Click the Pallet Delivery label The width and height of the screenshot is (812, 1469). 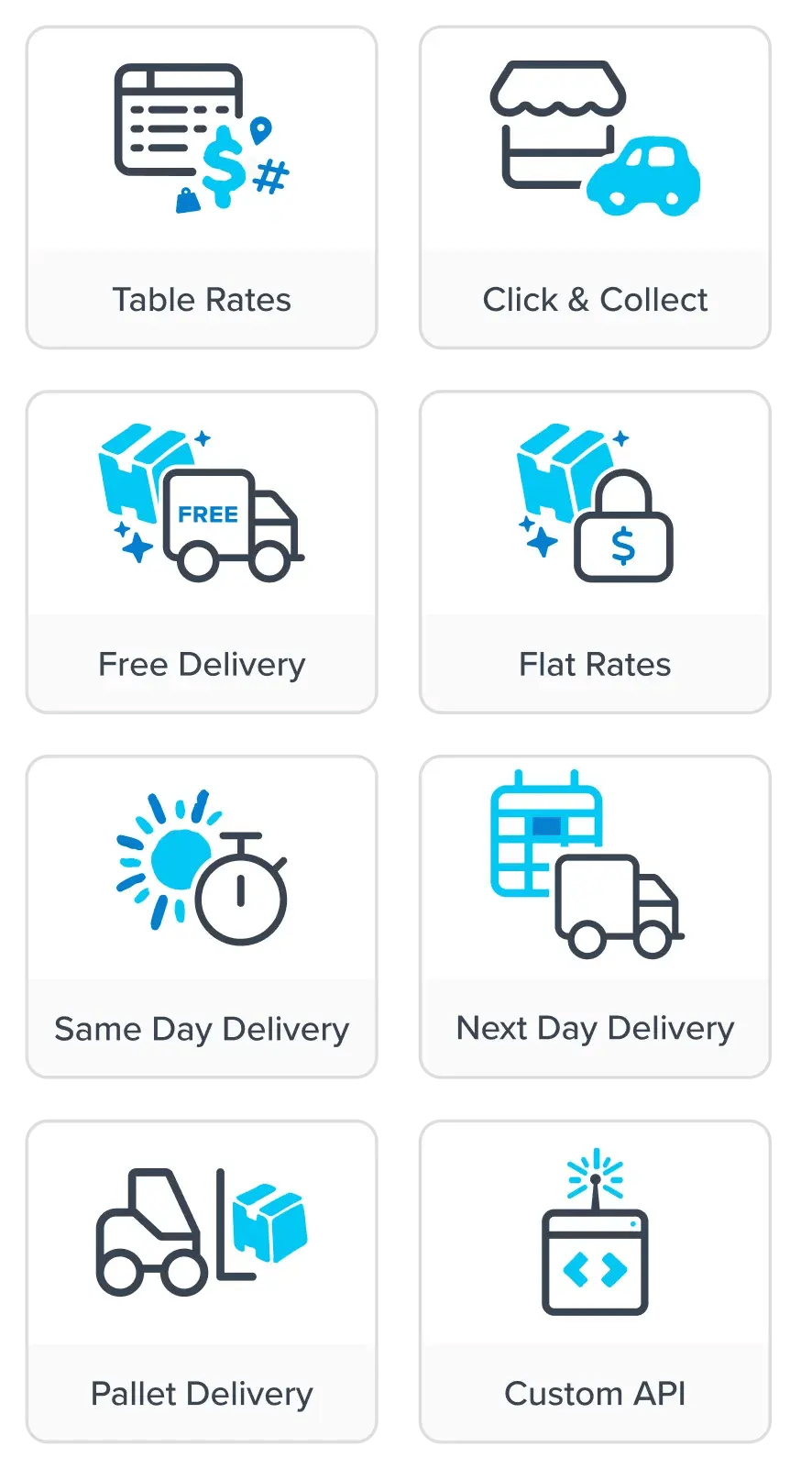[201, 1394]
